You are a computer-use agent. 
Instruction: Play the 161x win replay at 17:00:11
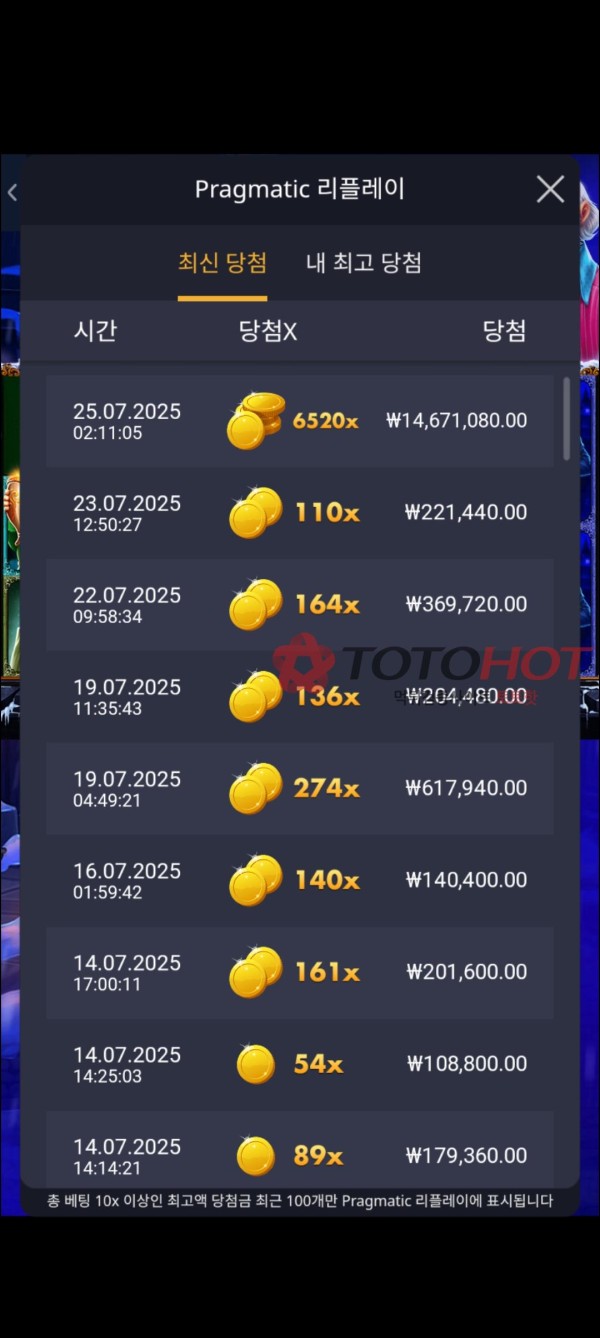point(300,973)
